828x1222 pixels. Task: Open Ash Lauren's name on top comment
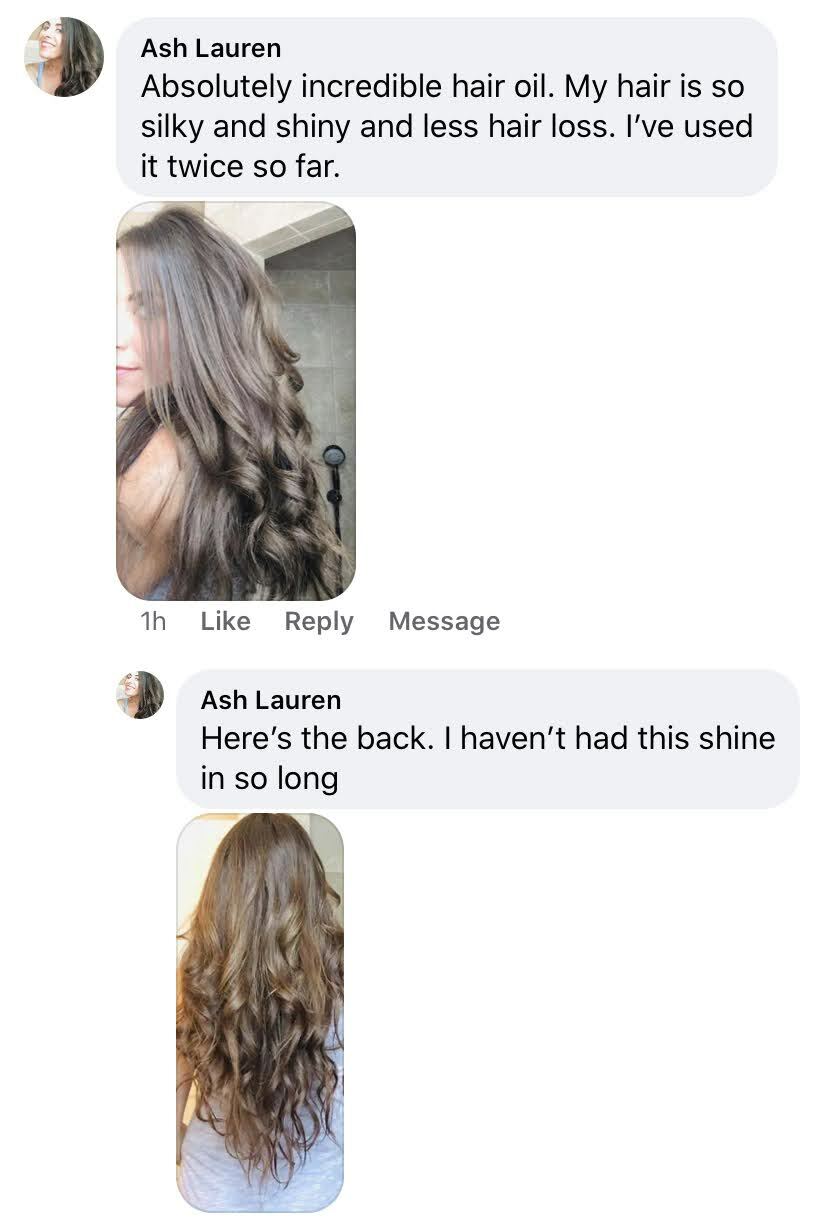click(x=210, y=47)
